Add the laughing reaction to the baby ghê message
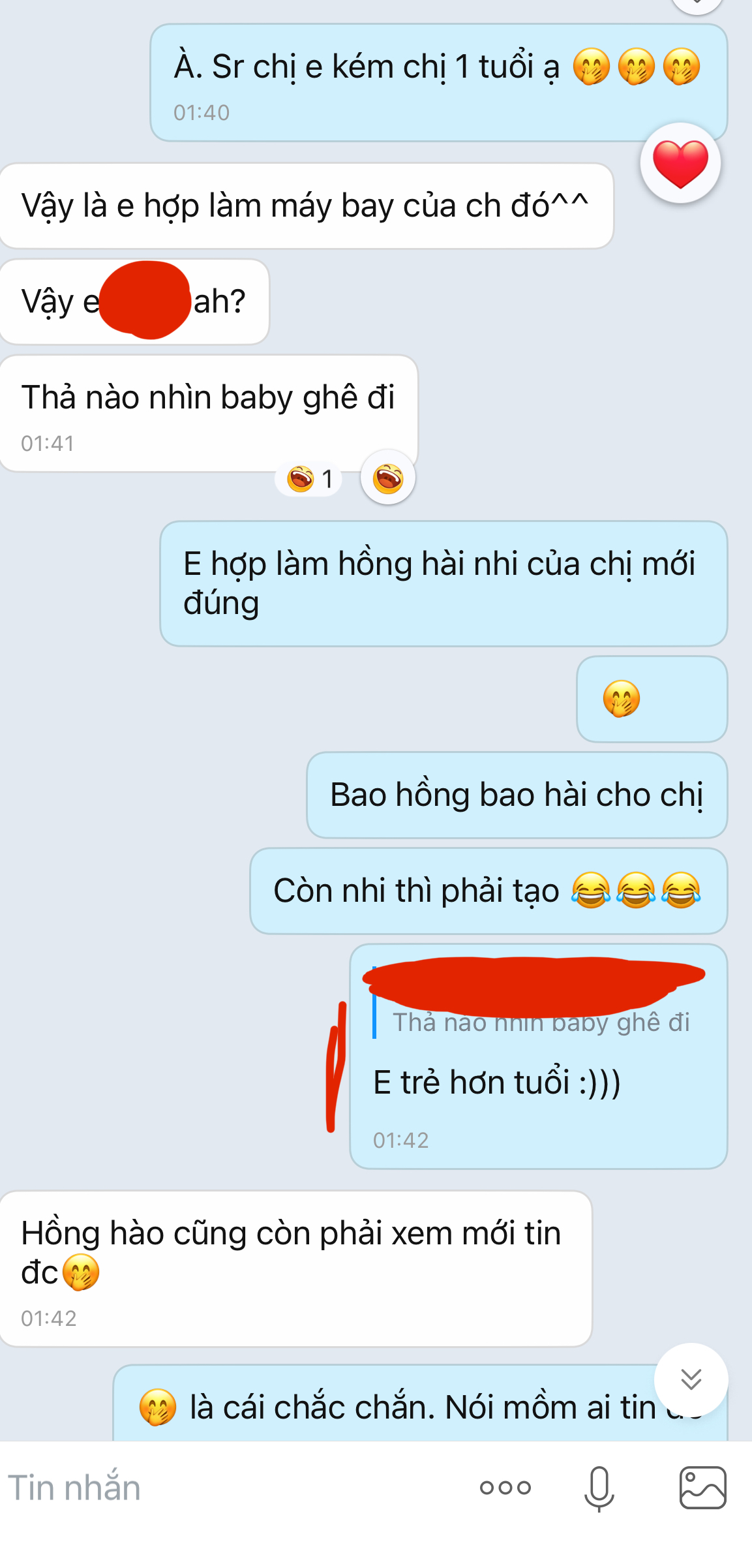Image resolution: width=752 pixels, height=1568 pixels. pyautogui.click(x=388, y=478)
